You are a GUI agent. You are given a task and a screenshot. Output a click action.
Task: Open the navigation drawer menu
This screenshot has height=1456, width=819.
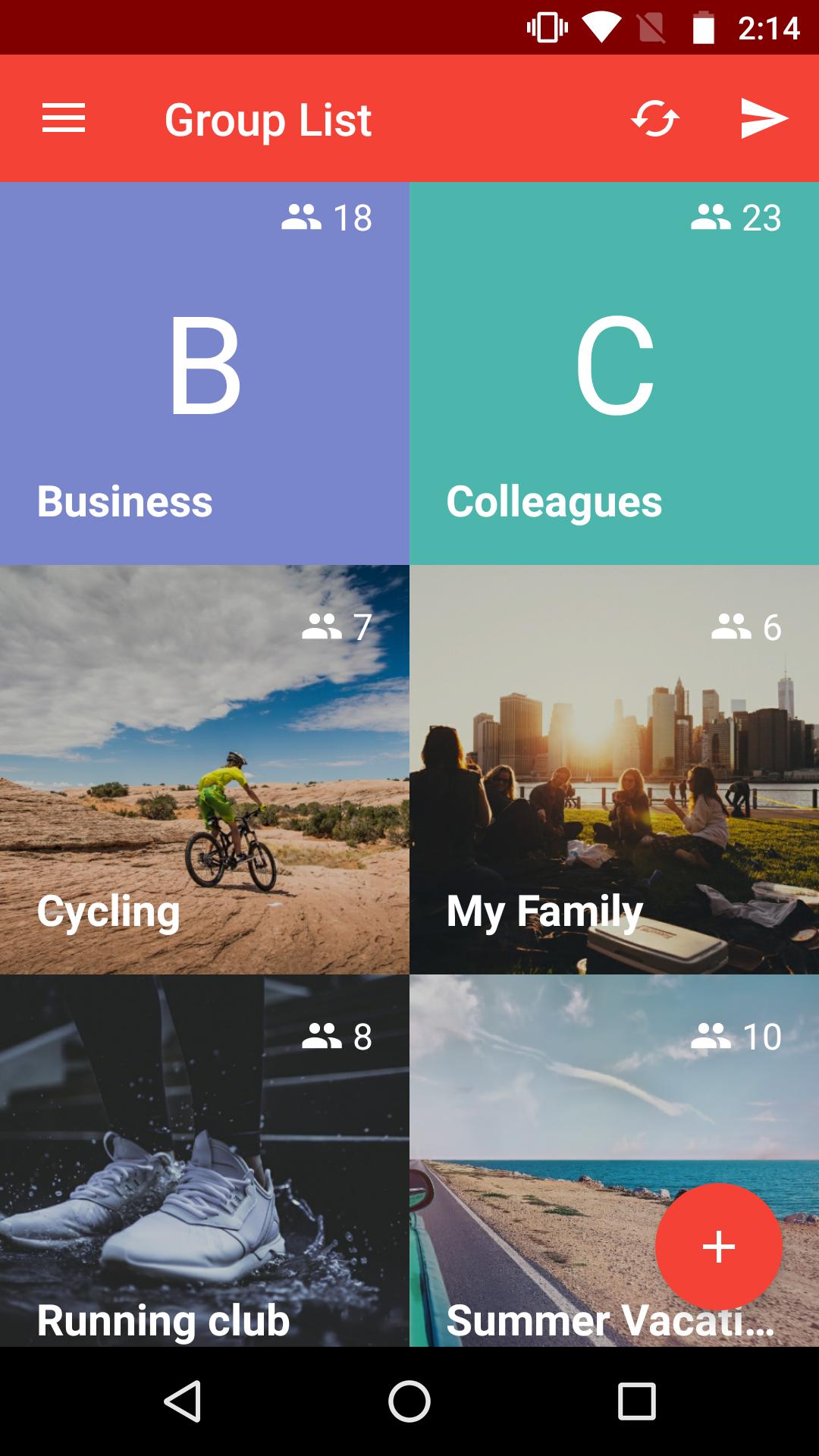64,119
